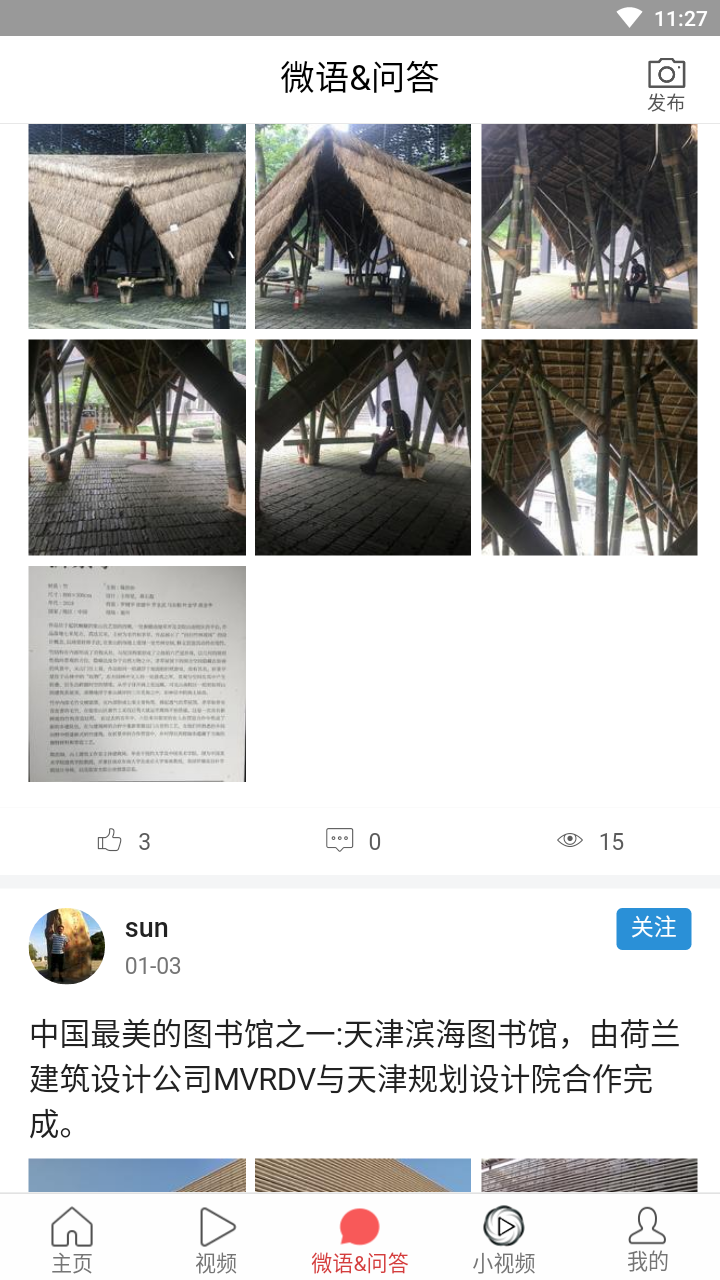
Task: View the printed text document photo
Action: pyautogui.click(x=137, y=673)
